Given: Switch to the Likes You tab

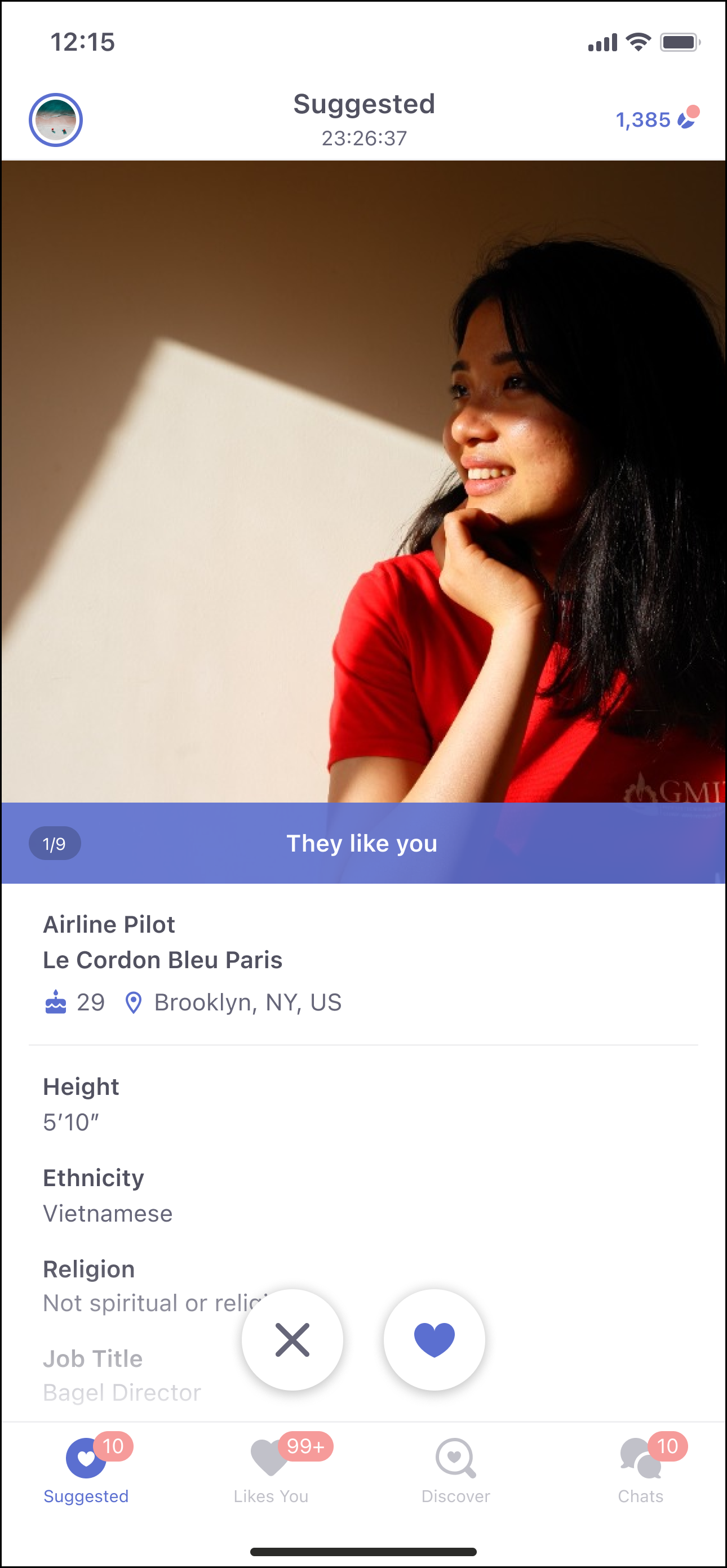Looking at the screenshot, I should click(x=271, y=1469).
